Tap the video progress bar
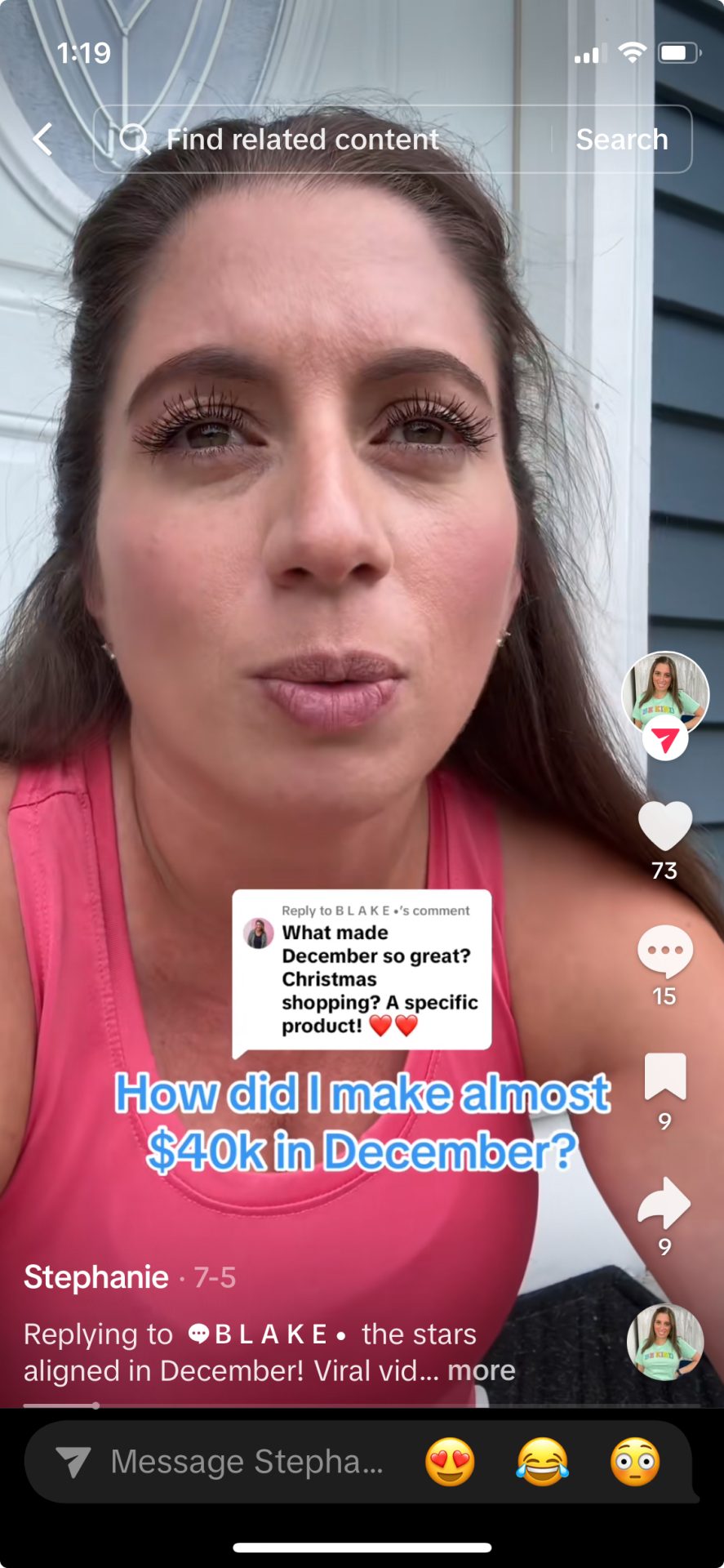The image size is (724, 1568). click(x=362, y=1405)
